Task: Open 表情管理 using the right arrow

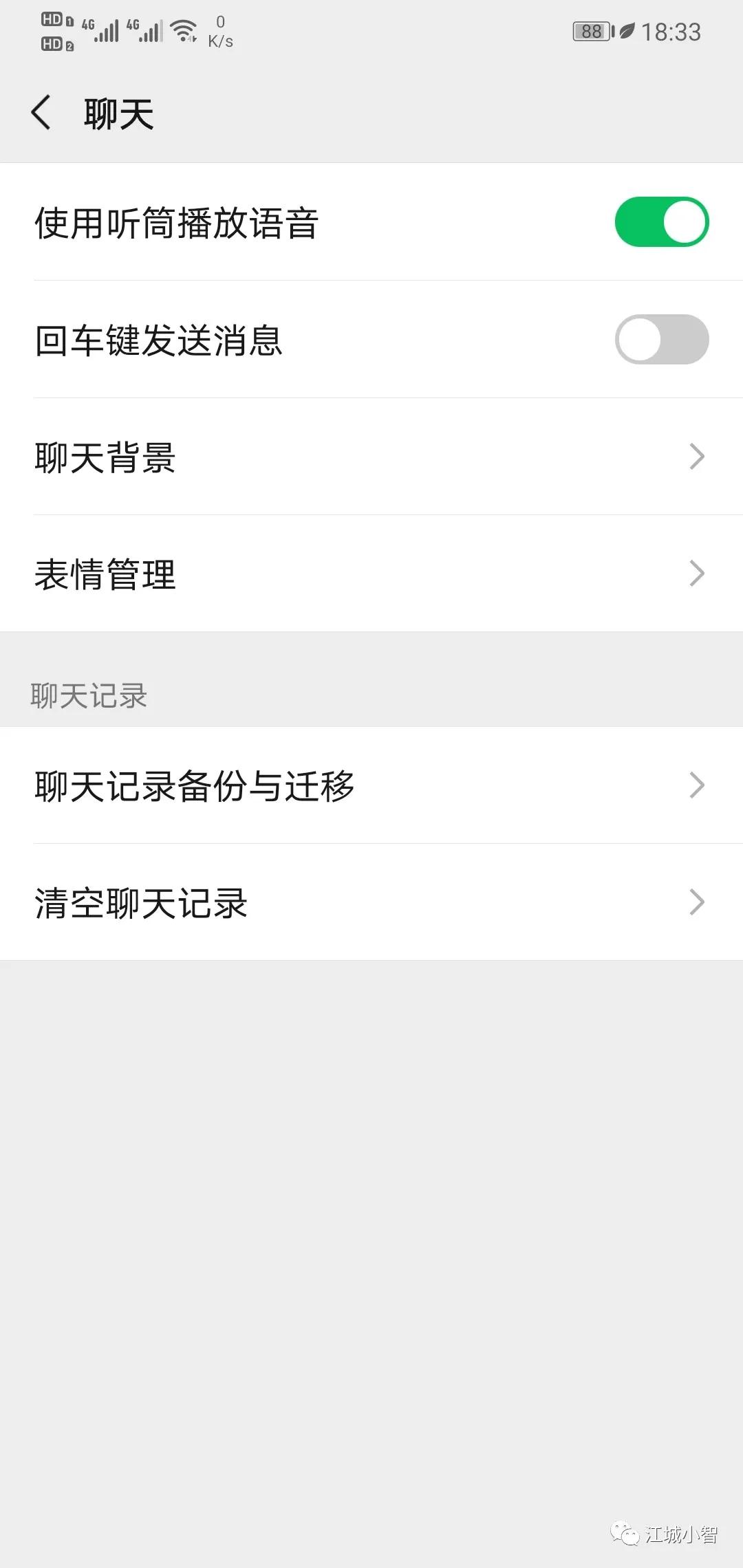Action: (x=698, y=573)
